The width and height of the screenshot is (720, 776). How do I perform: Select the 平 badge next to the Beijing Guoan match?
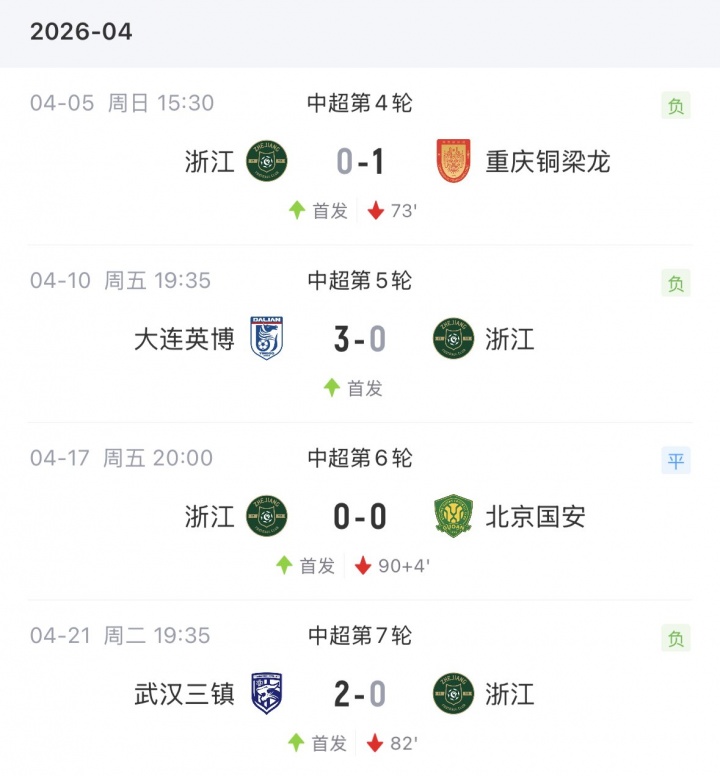(x=675, y=458)
